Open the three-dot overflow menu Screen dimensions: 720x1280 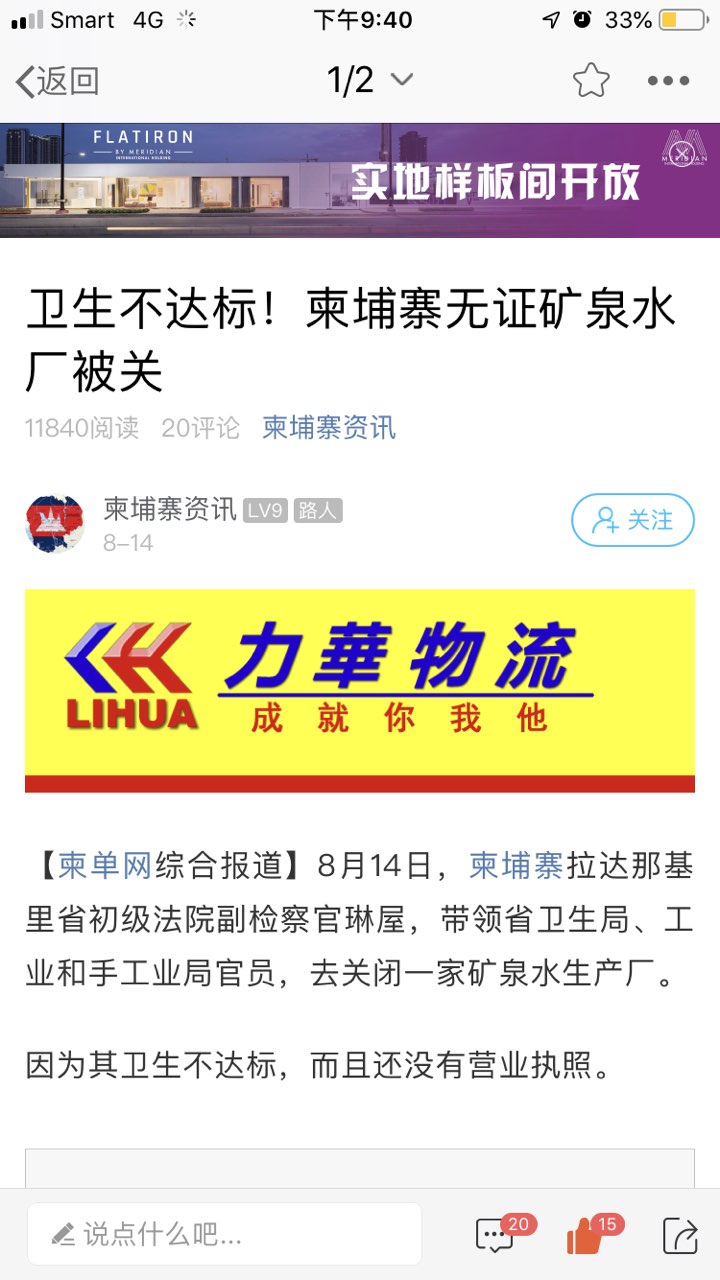click(668, 81)
